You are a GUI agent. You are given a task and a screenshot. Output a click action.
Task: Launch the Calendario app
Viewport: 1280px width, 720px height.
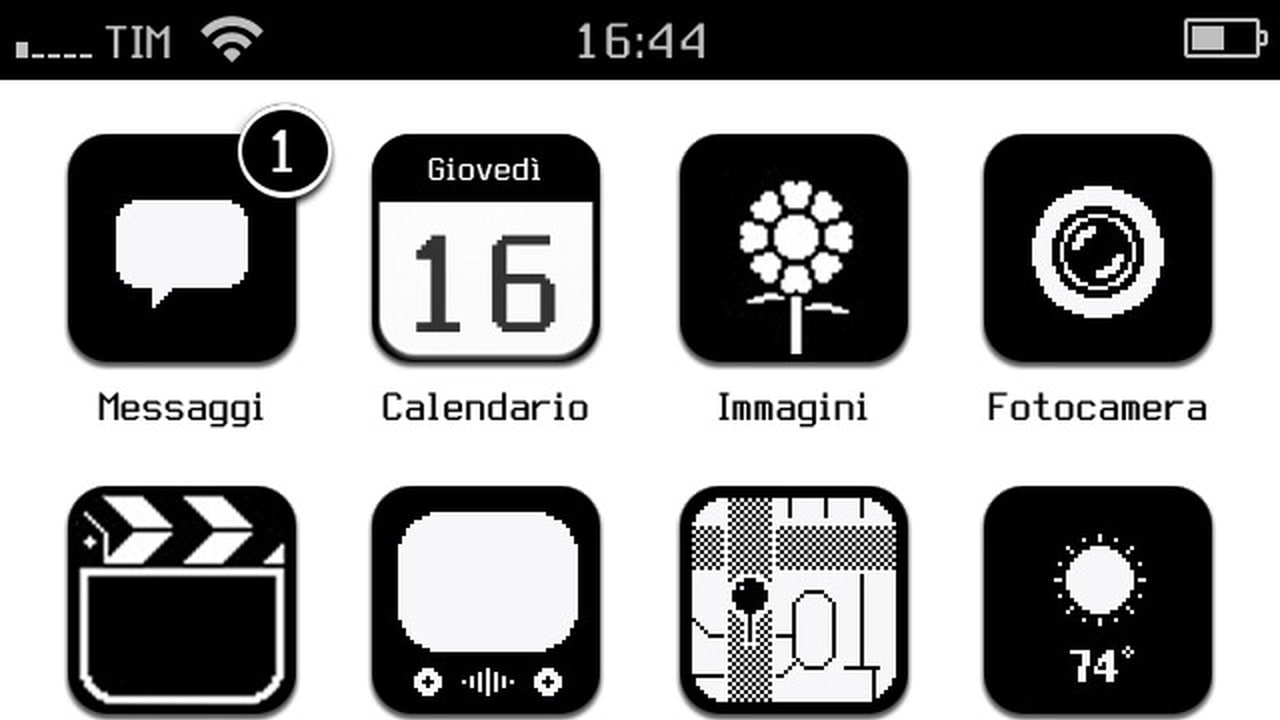pyautogui.click(x=485, y=248)
